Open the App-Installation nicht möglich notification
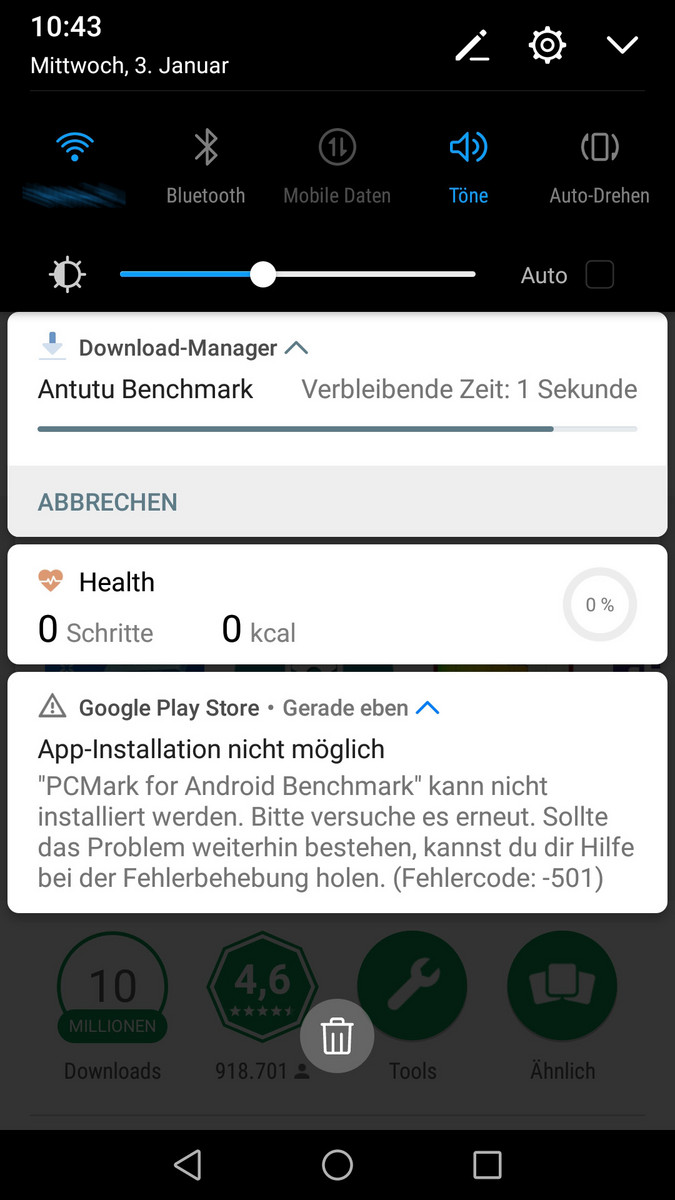The width and height of the screenshot is (675, 1200). (x=337, y=792)
